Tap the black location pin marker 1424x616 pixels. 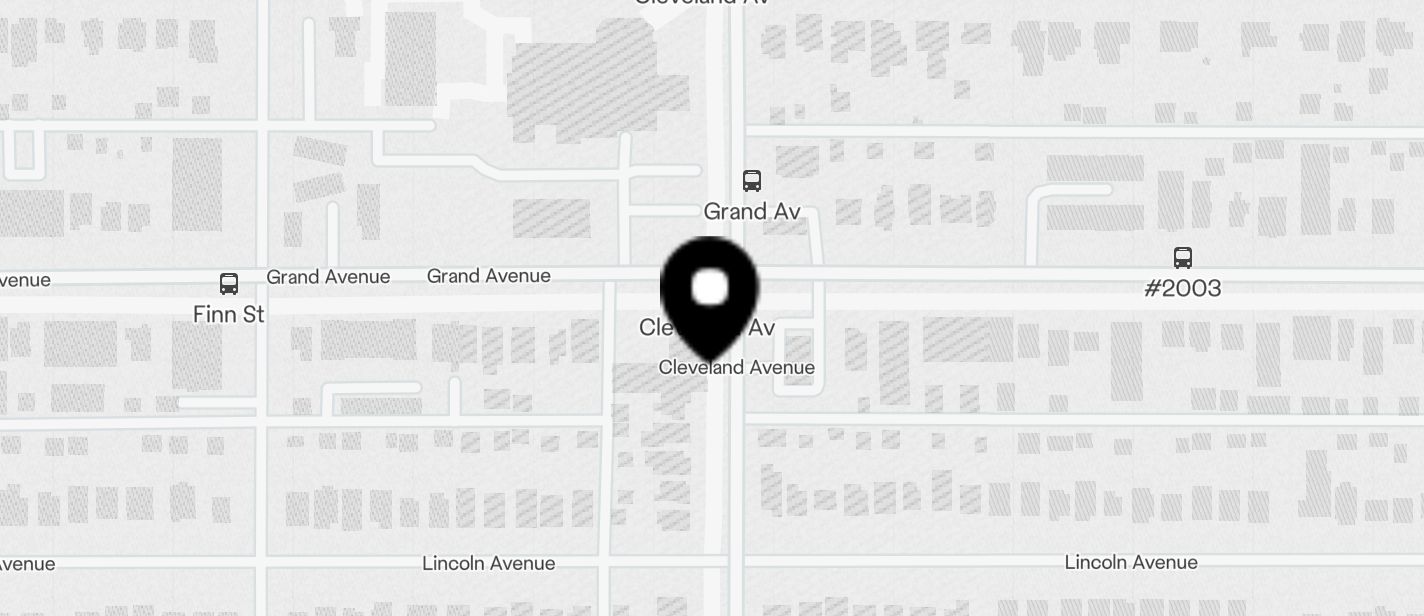click(710, 292)
